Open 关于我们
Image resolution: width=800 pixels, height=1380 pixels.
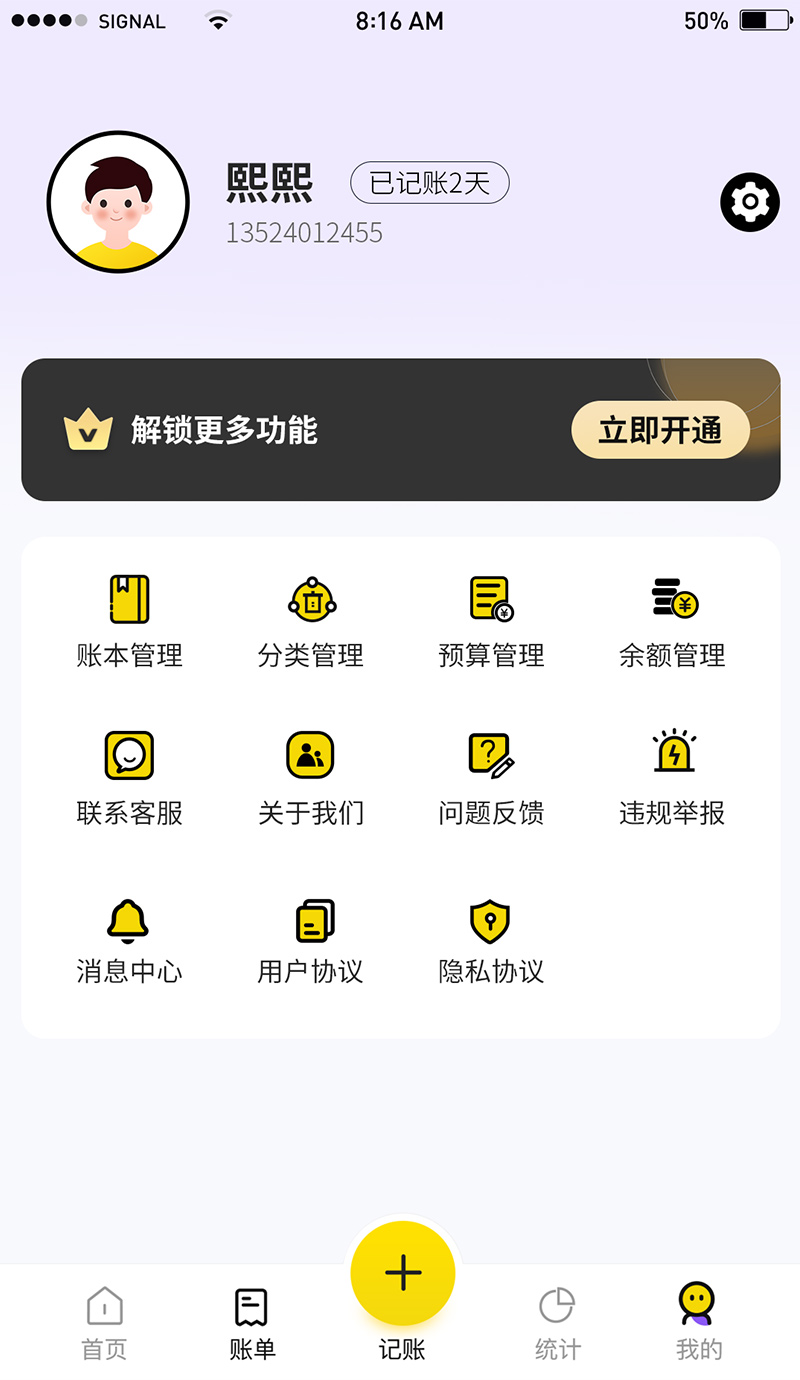pyautogui.click(x=311, y=779)
